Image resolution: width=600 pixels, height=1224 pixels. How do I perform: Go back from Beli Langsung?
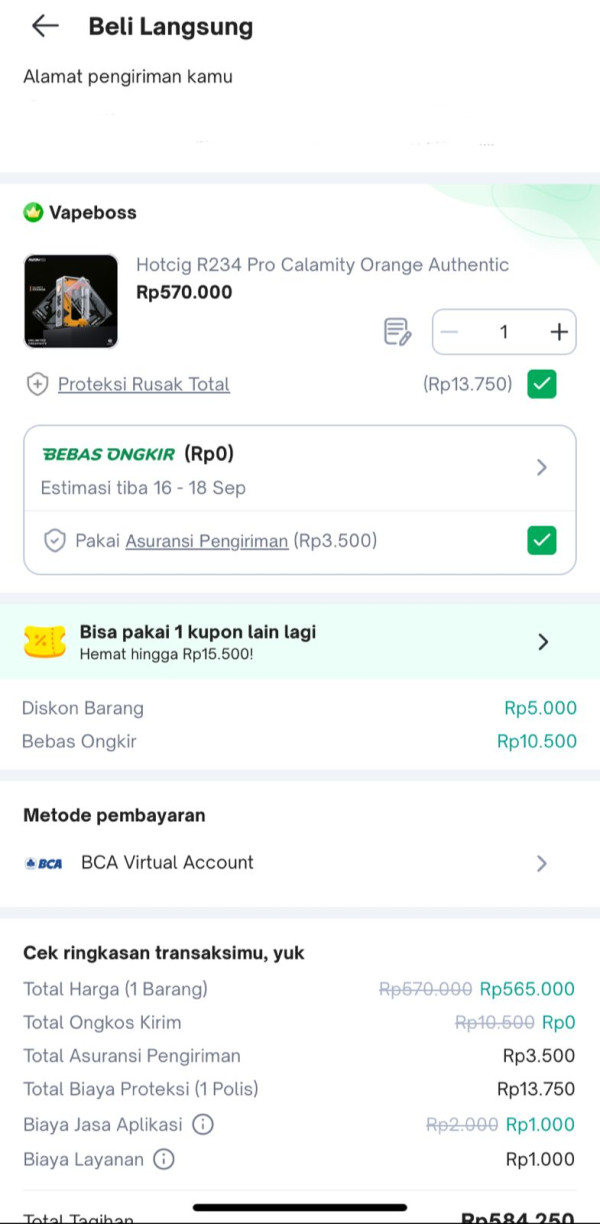(45, 27)
